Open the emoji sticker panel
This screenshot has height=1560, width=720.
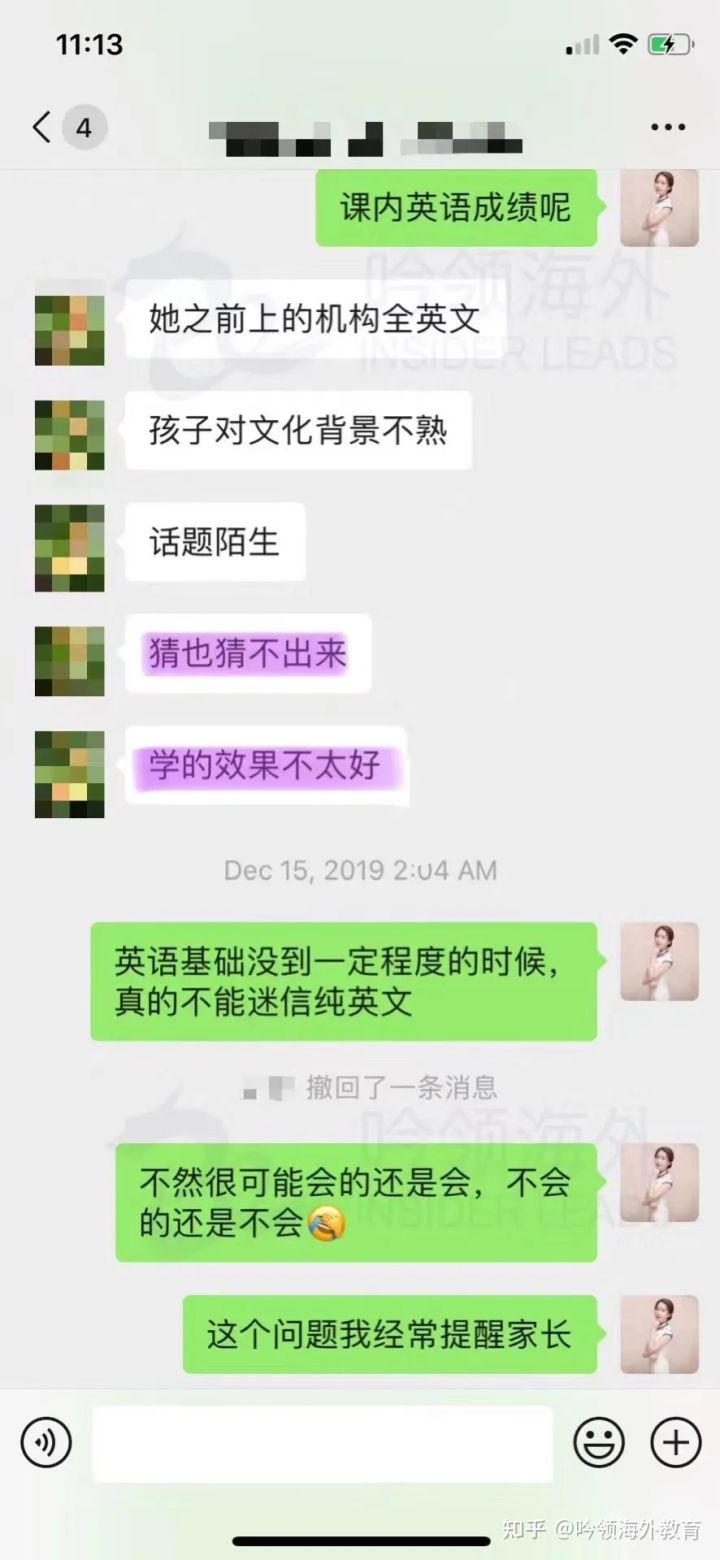tap(598, 1443)
